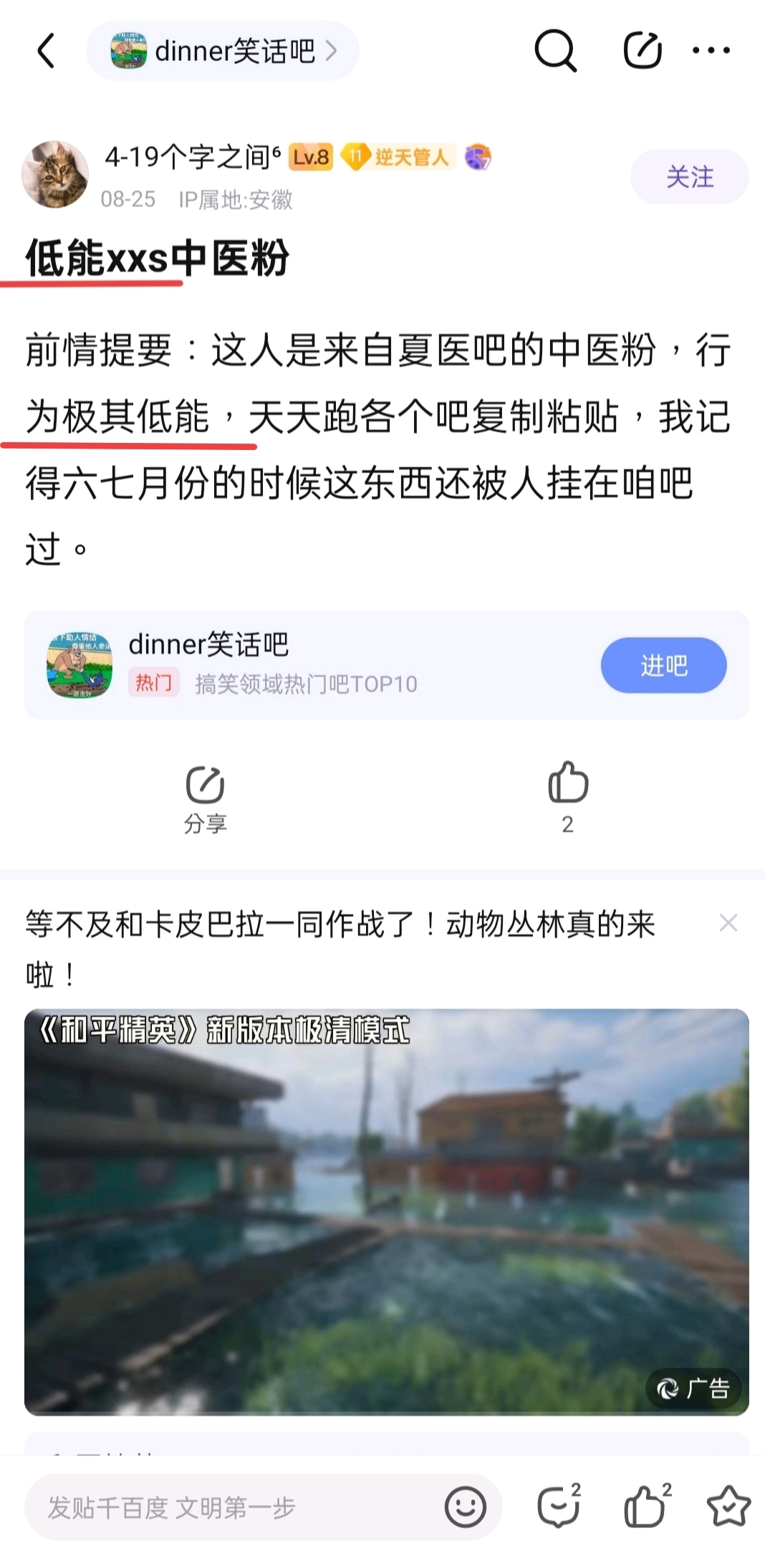Open the dinner笑话吧 forum card

[287, 664]
